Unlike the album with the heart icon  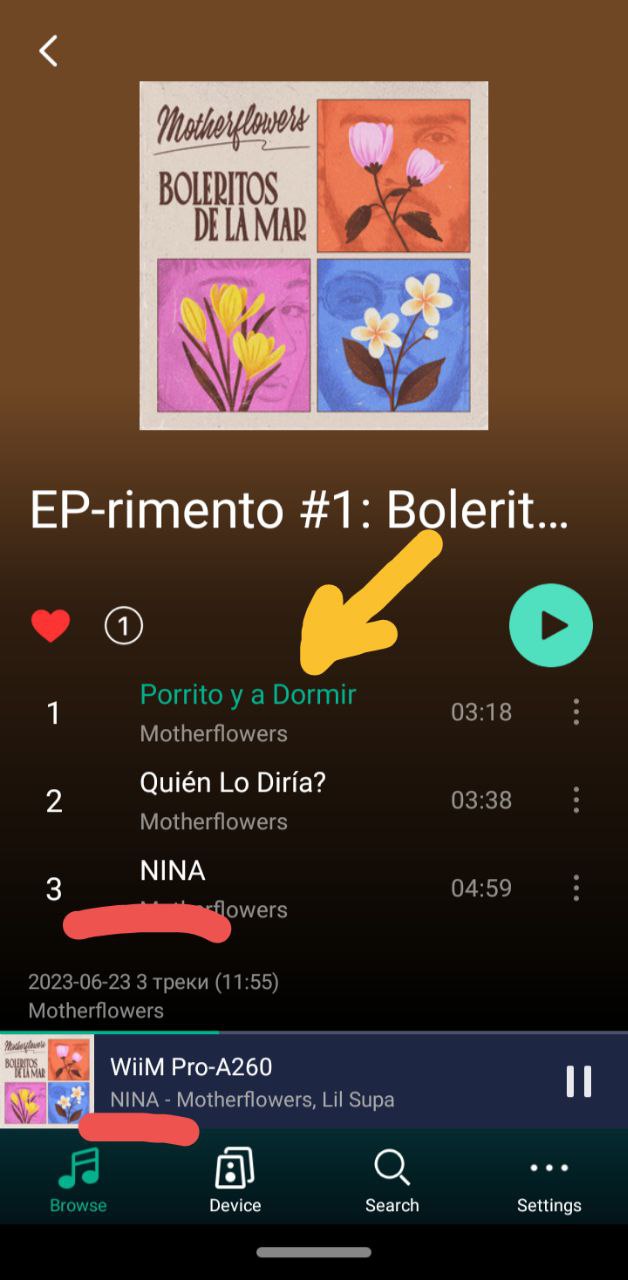pyautogui.click(x=50, y=627)
